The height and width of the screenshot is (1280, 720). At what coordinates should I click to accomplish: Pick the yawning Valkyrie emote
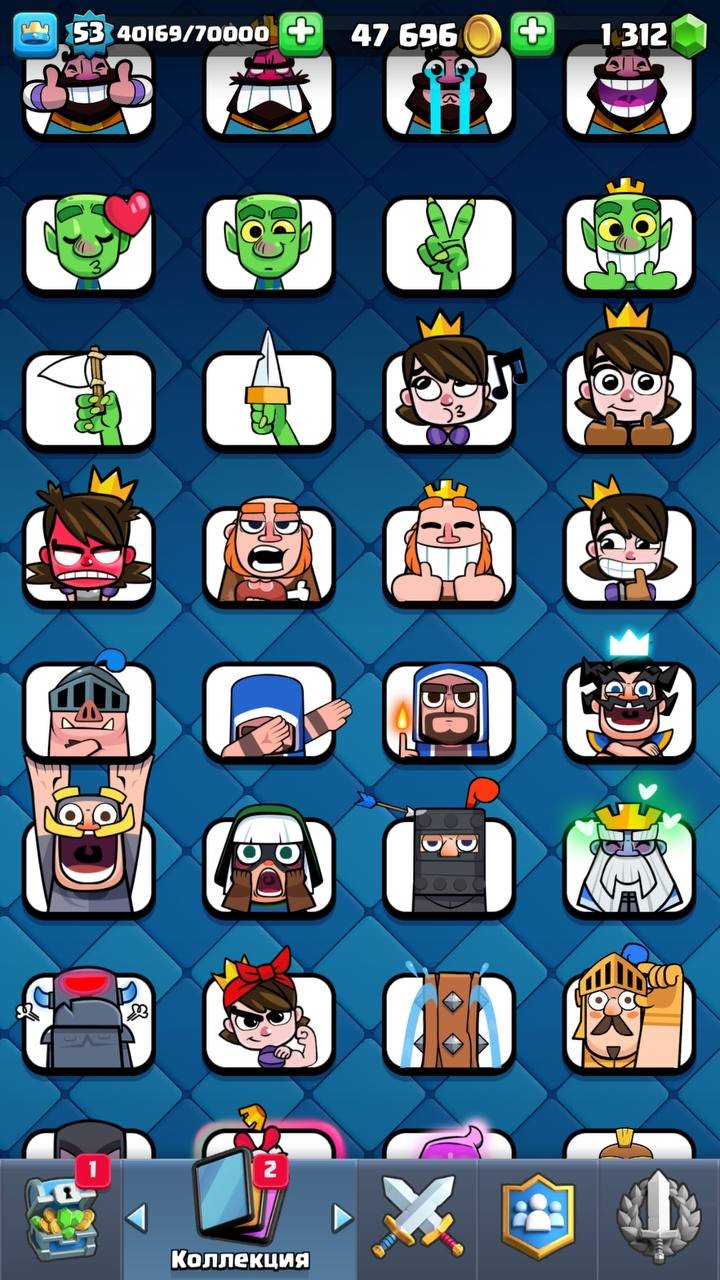(269, 554)
